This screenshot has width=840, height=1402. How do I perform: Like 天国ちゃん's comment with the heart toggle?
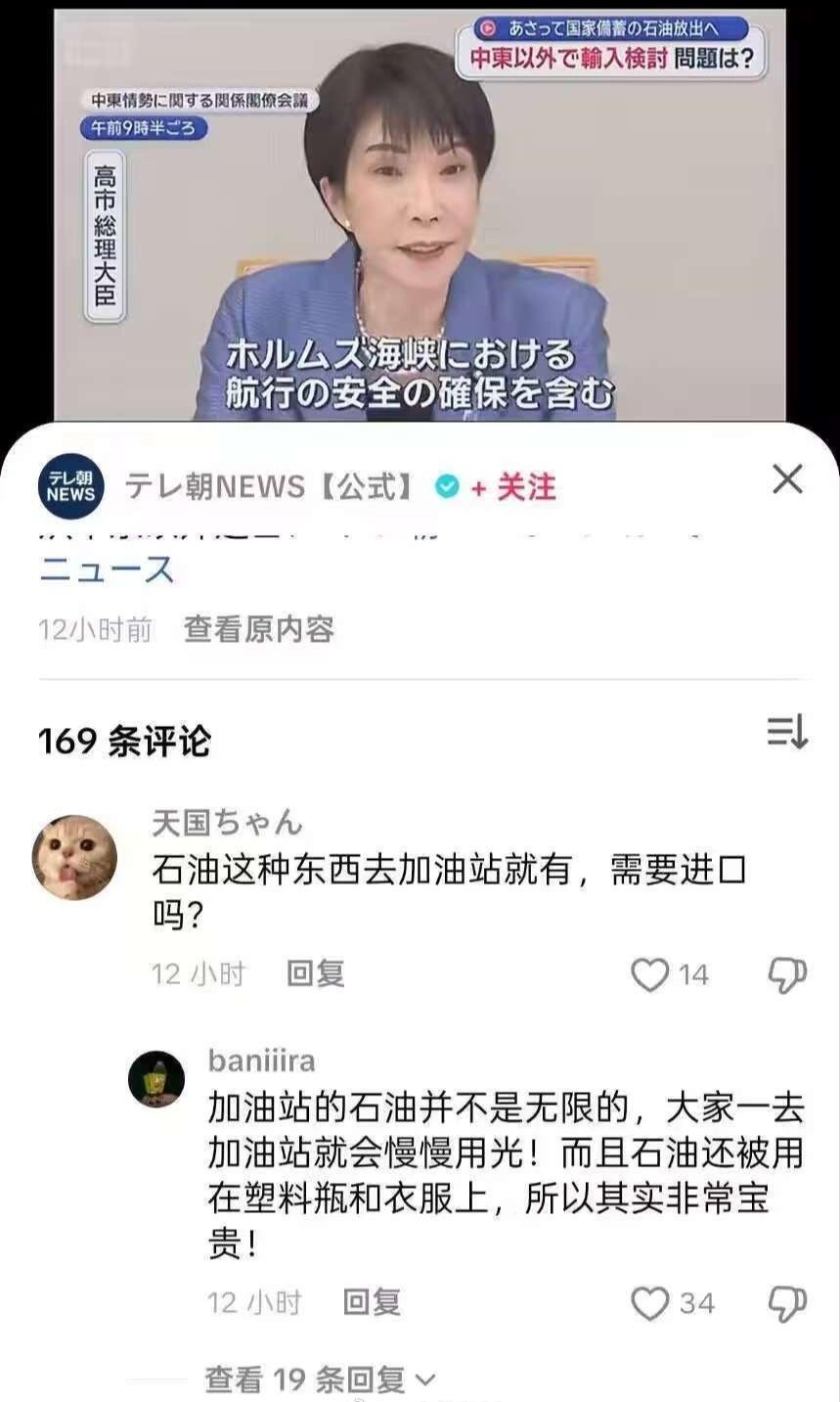tap(650, 974)
